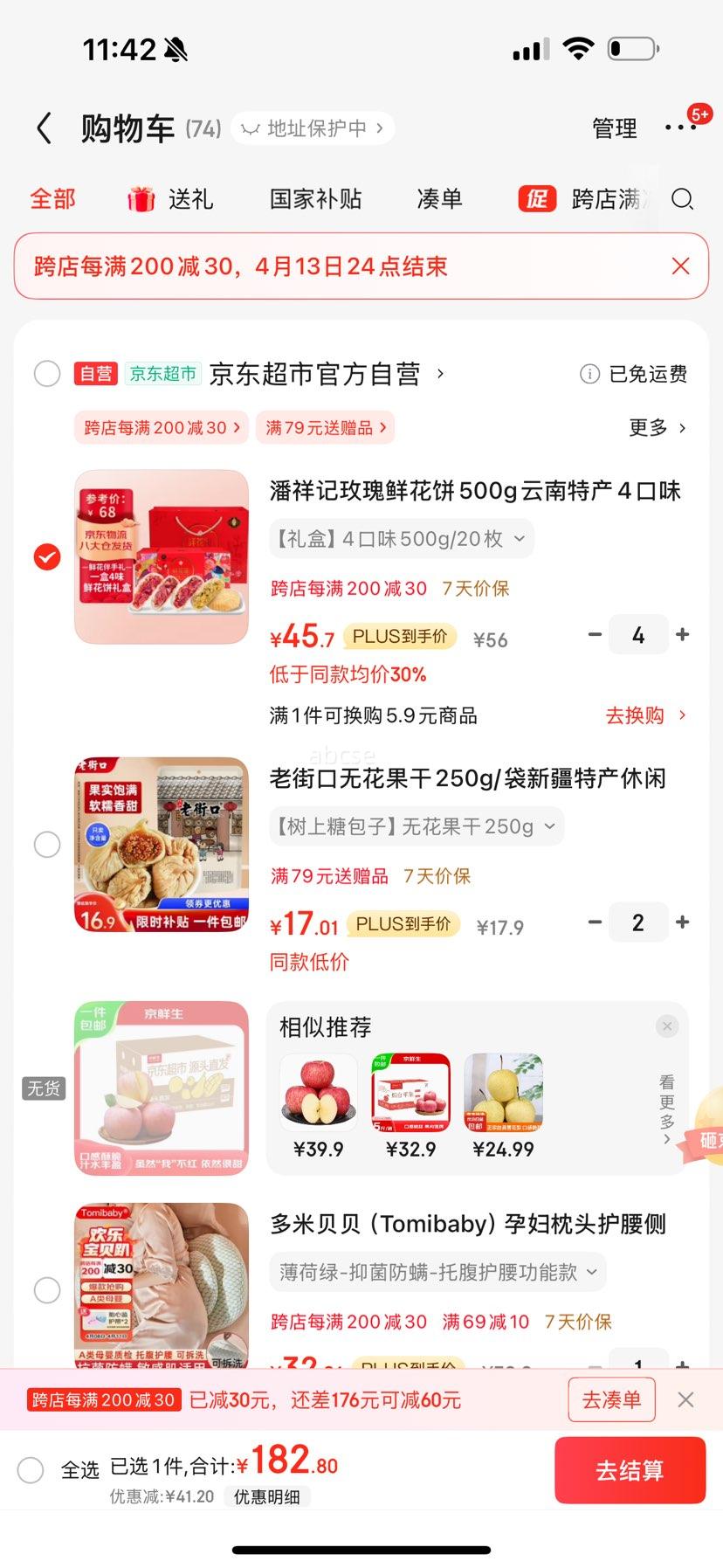Screen dimensions: 723x1568
Task: Tap the 自营 red badge
Action: pos(96,373)
